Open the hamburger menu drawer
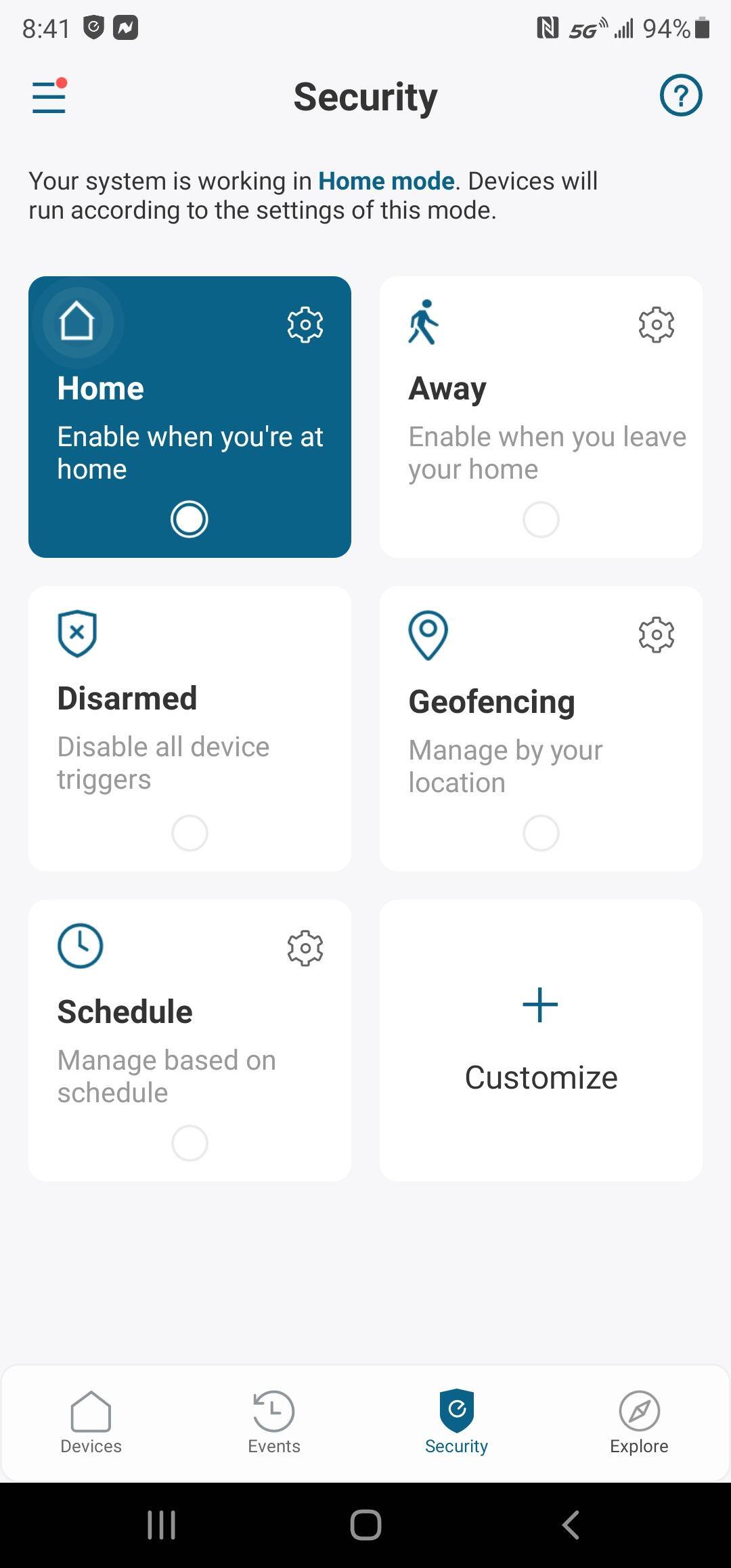The image size is (731, 1568). pos(49,97)
